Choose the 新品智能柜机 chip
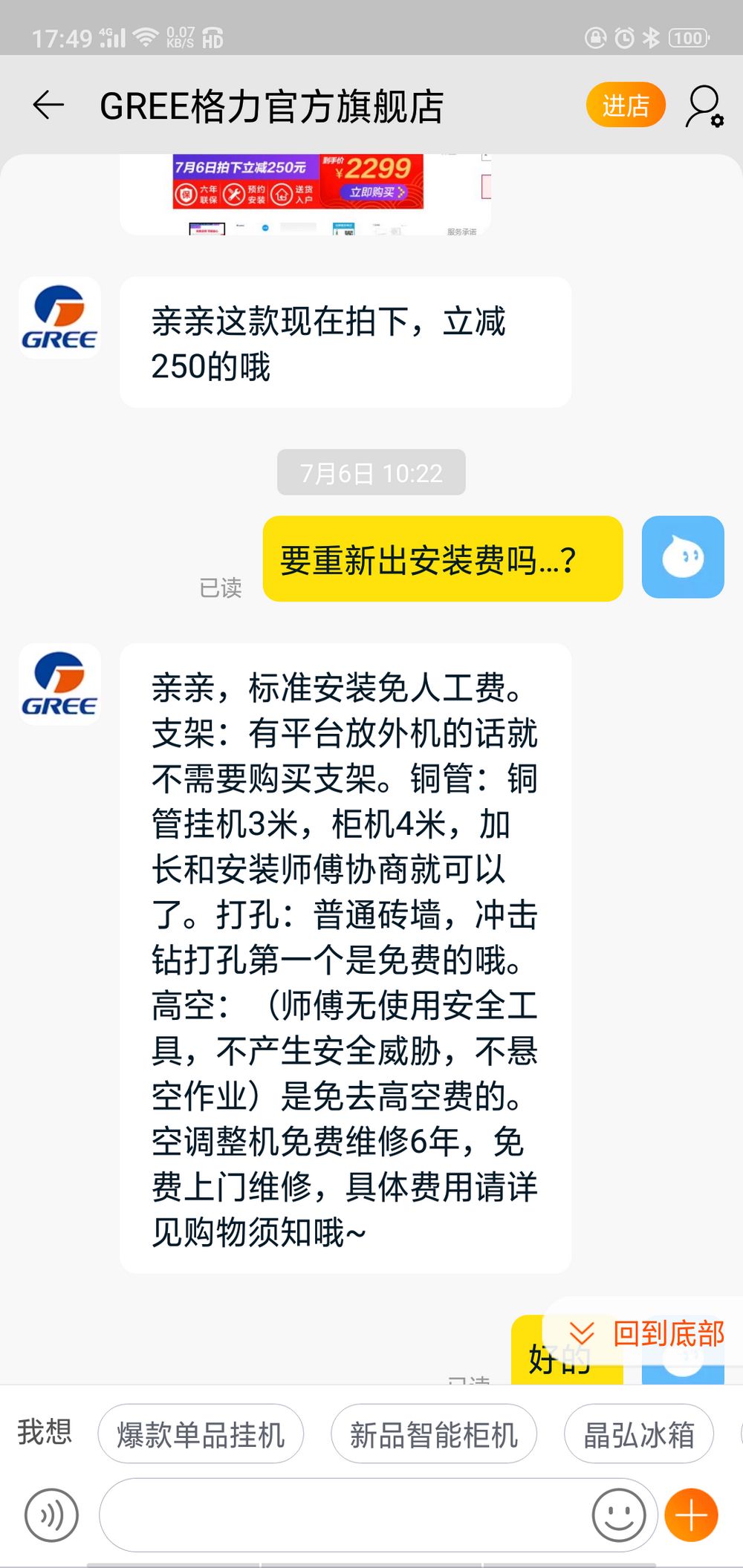743x1568 pixels. click(x=433, y=1434)
